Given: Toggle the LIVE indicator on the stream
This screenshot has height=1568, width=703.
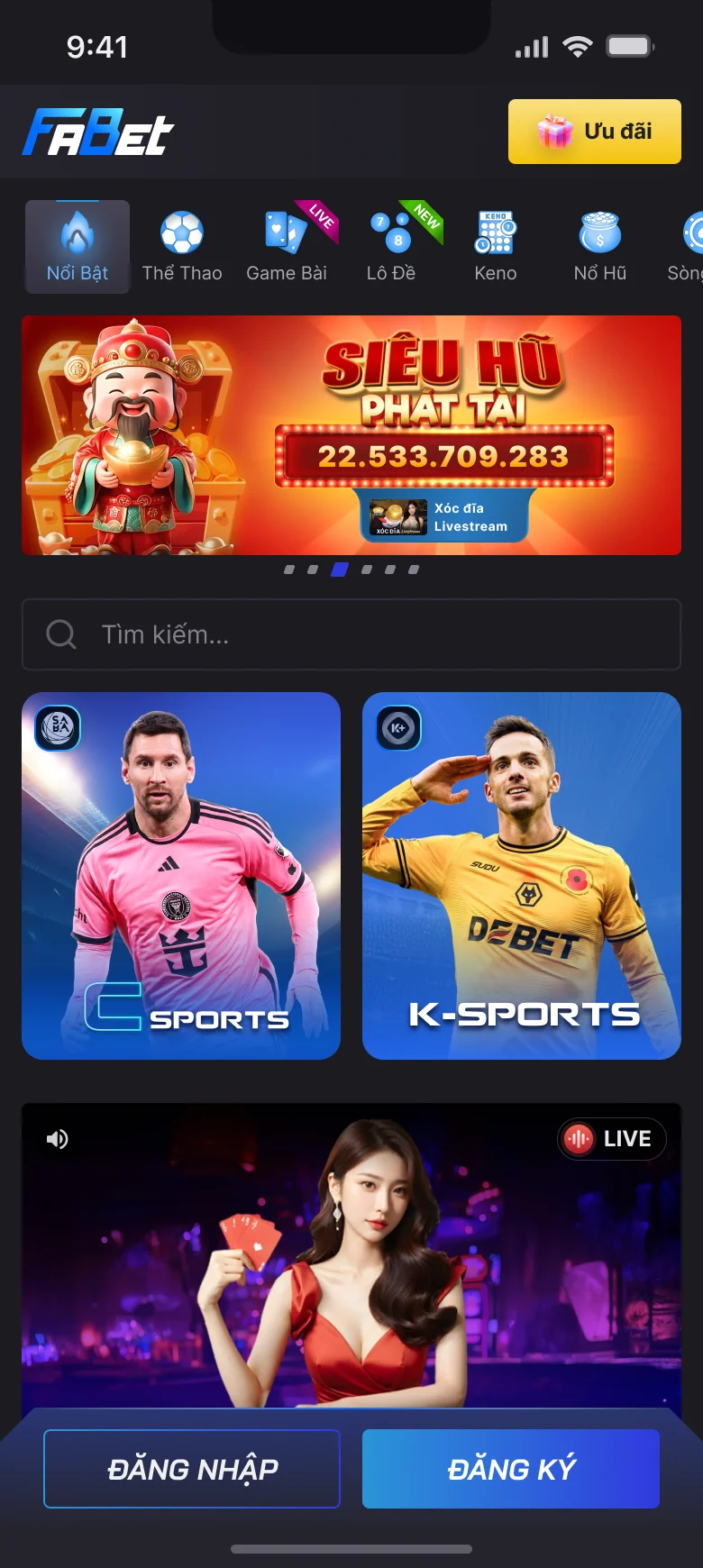Looking at the screenshot, I should (612, 1138).
